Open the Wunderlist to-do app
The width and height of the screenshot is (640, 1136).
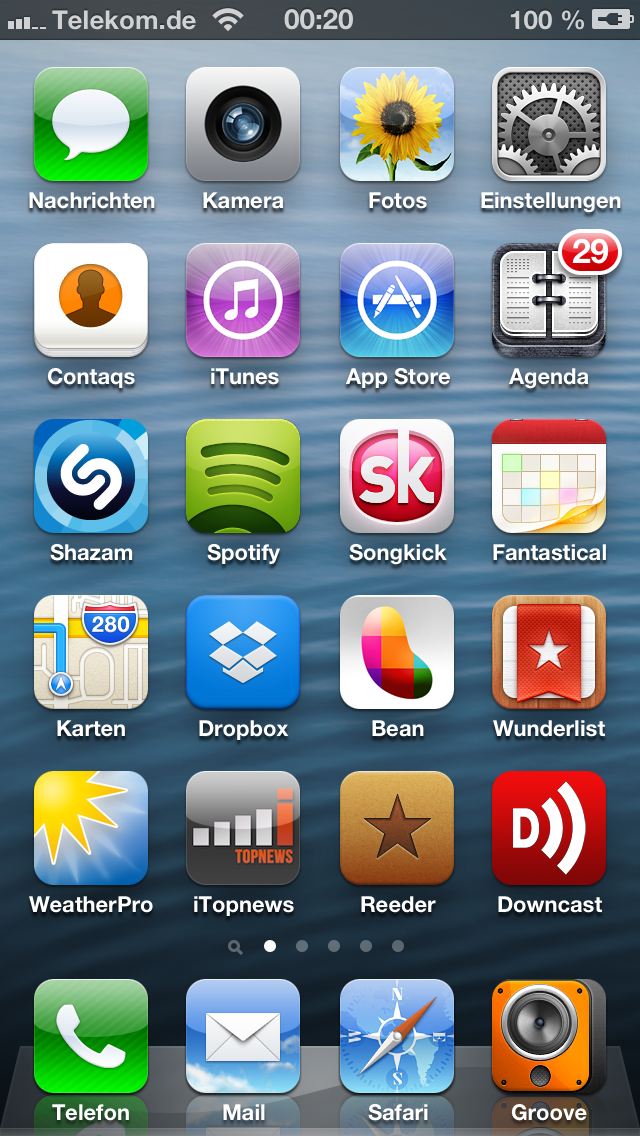pos(549,653)
